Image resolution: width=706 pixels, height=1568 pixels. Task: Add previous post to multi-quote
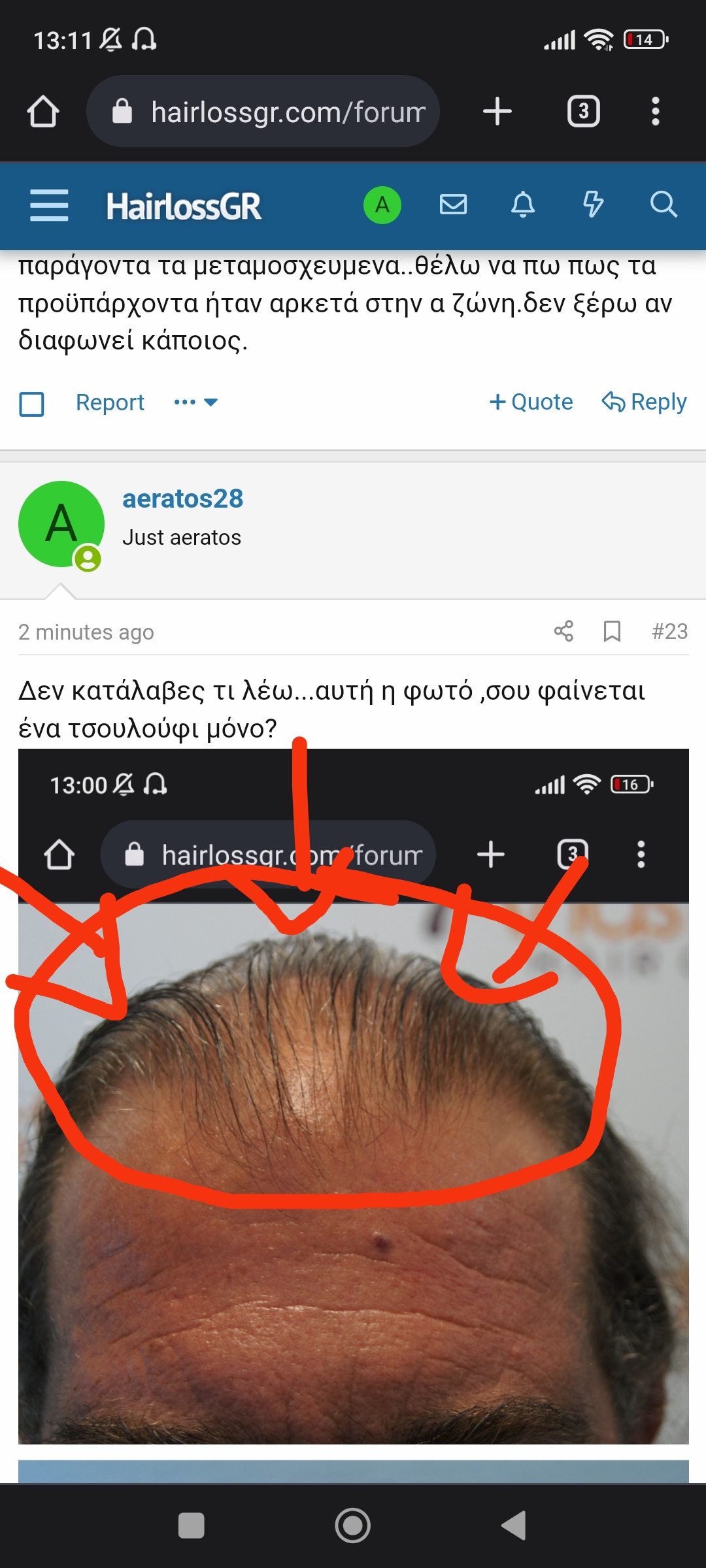pyautogui.click(x=531, y=402)
